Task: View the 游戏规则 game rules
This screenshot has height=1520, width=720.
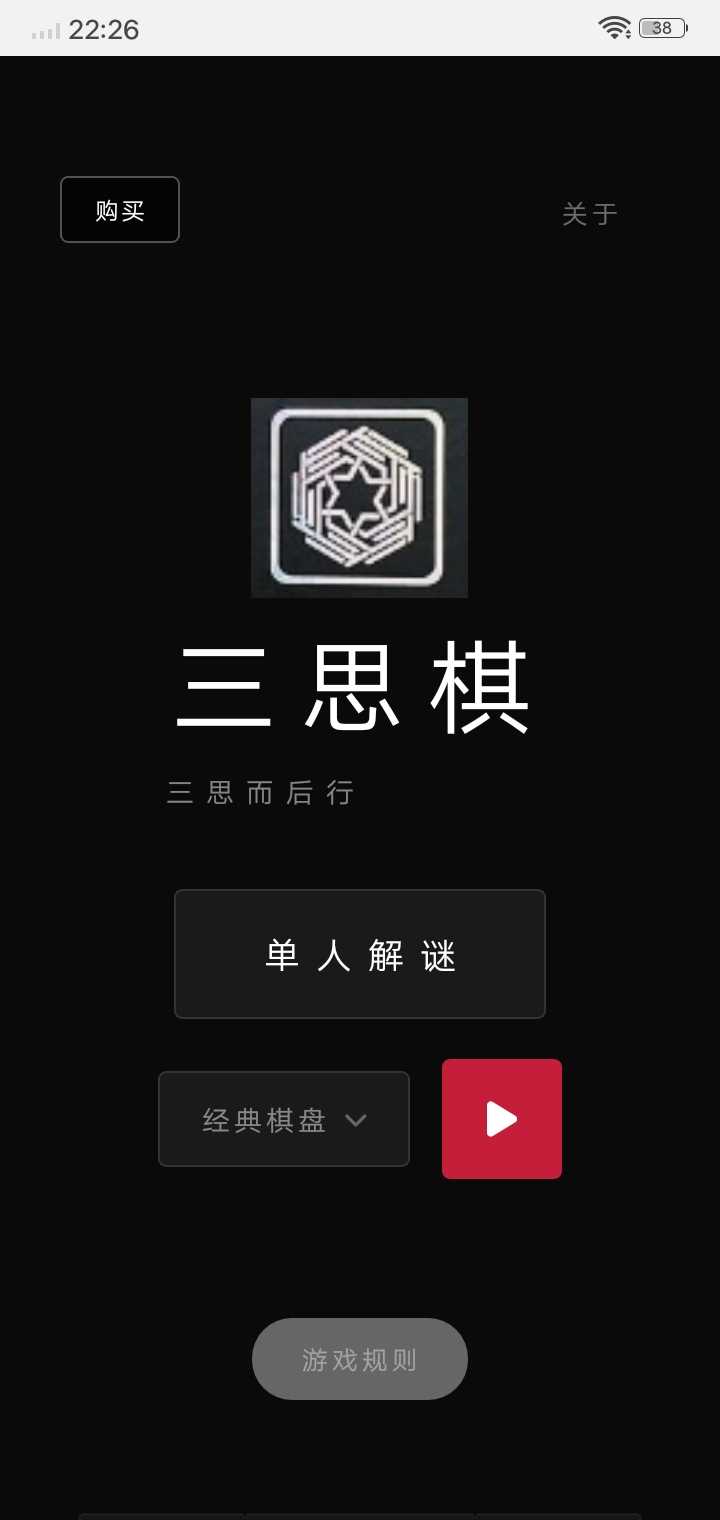Action: point(360,1359)
